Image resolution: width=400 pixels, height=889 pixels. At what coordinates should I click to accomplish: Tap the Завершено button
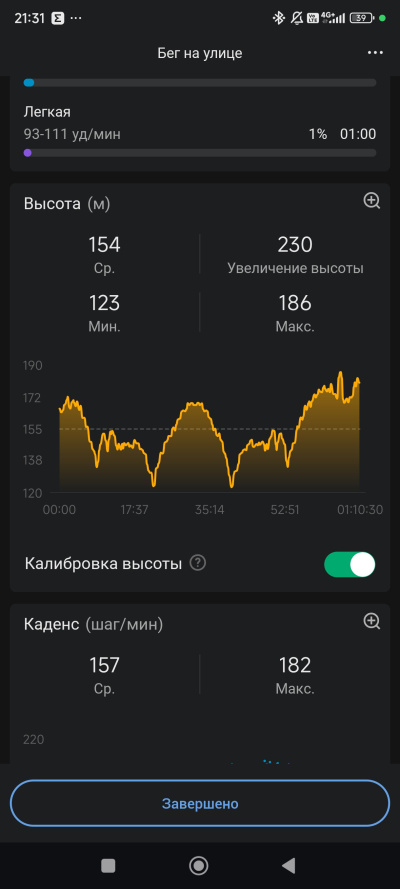click(x=200, y=803)
